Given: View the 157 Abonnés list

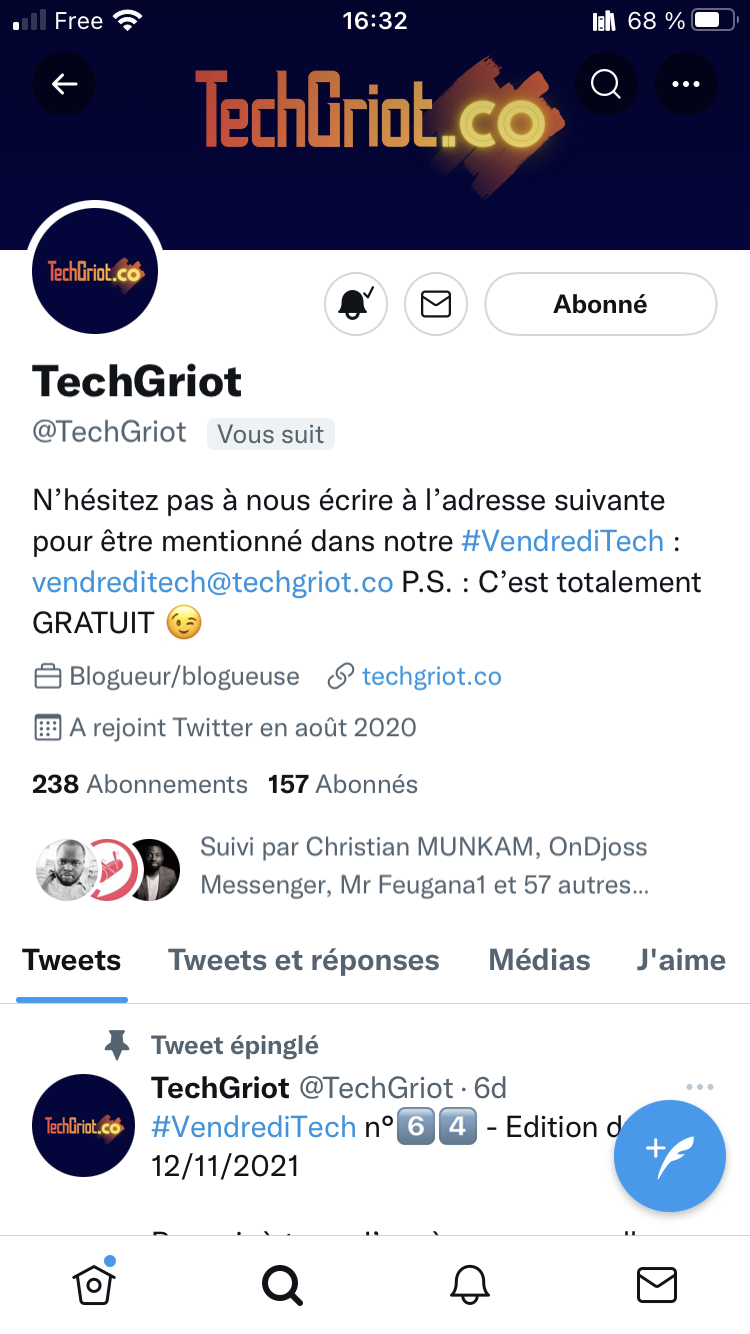Looking at the screenshot, I should [343, 784].
